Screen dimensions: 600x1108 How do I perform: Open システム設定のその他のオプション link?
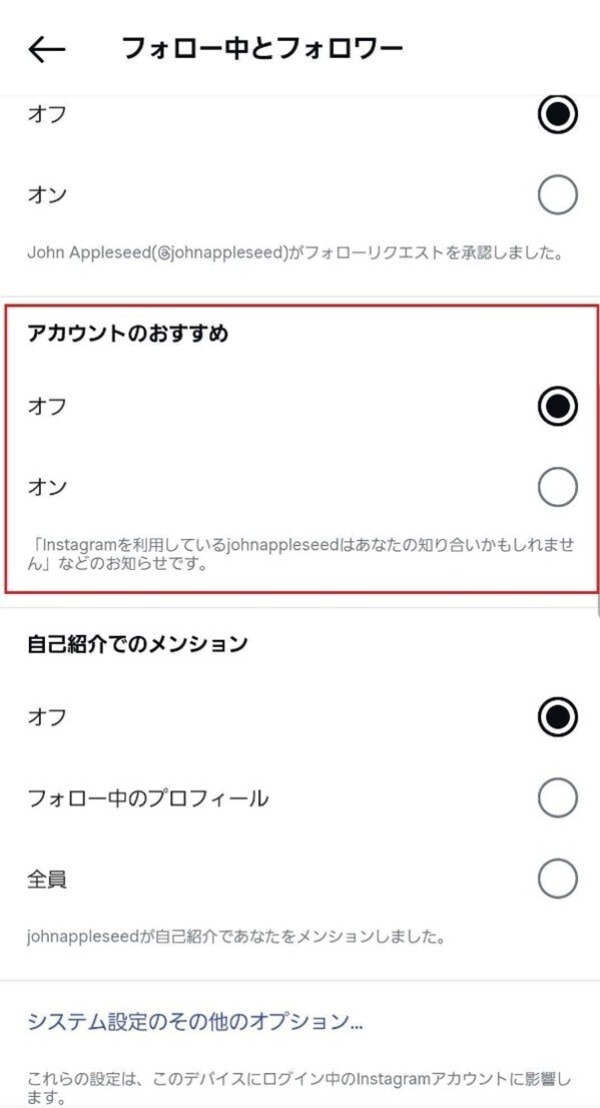(x=194, y=1022)
